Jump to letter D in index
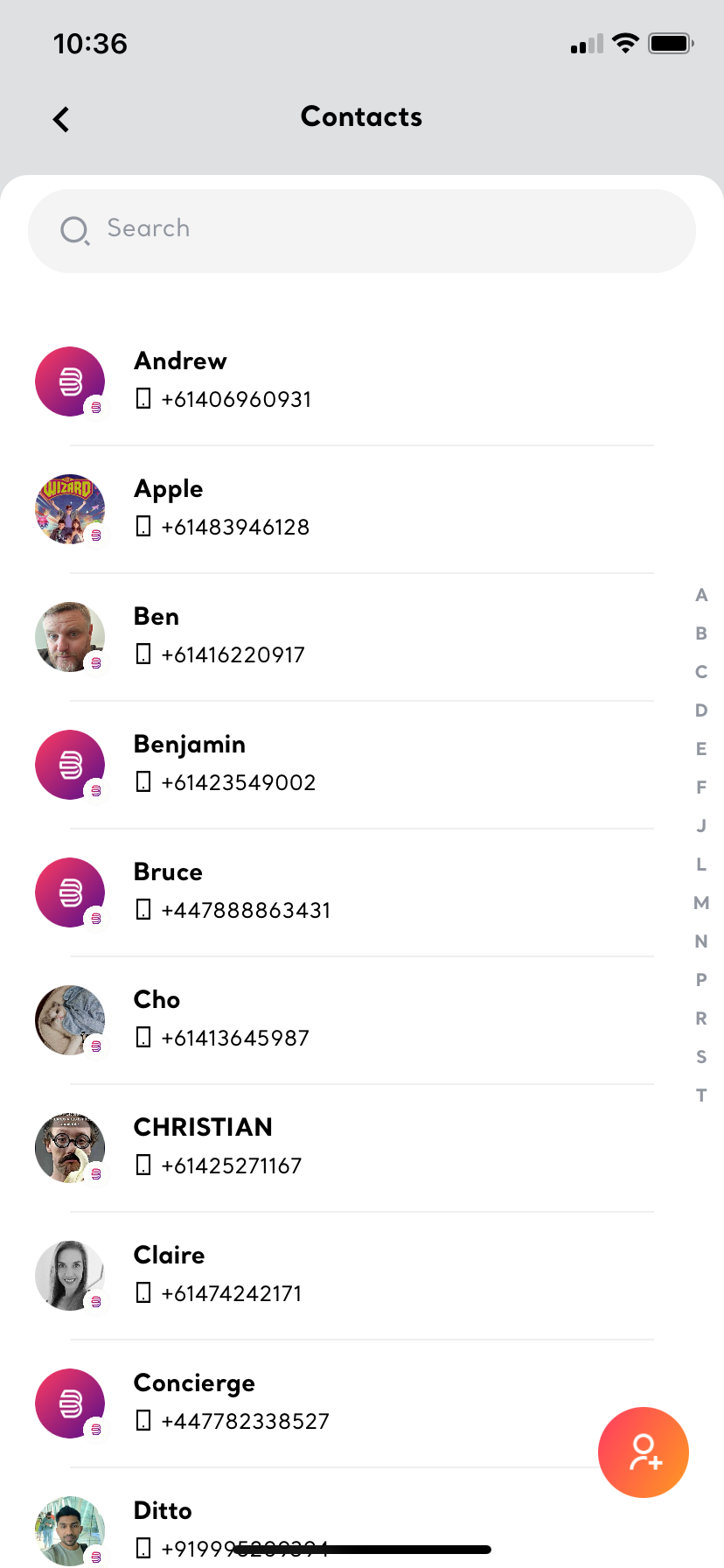Viewport: 724px width, 1568px height. pos(701,710)
